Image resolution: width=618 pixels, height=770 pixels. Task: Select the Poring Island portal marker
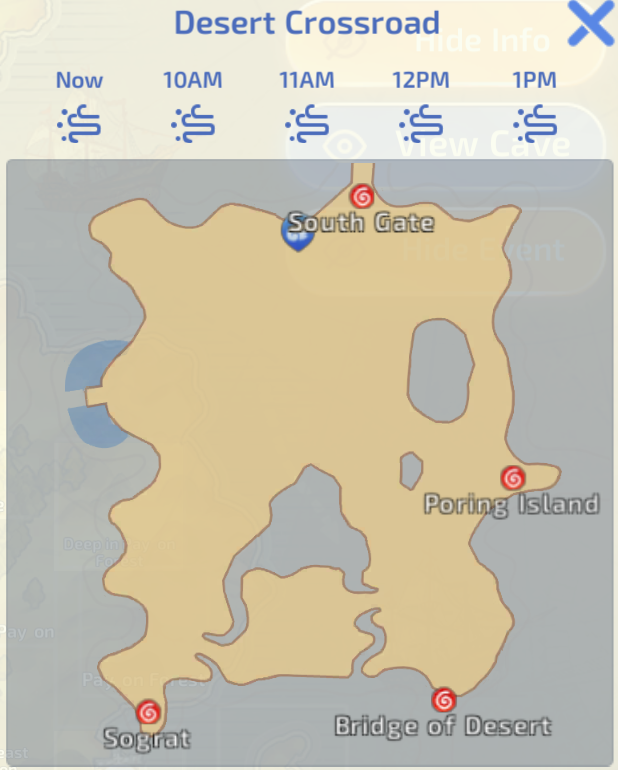pos(513,478)
